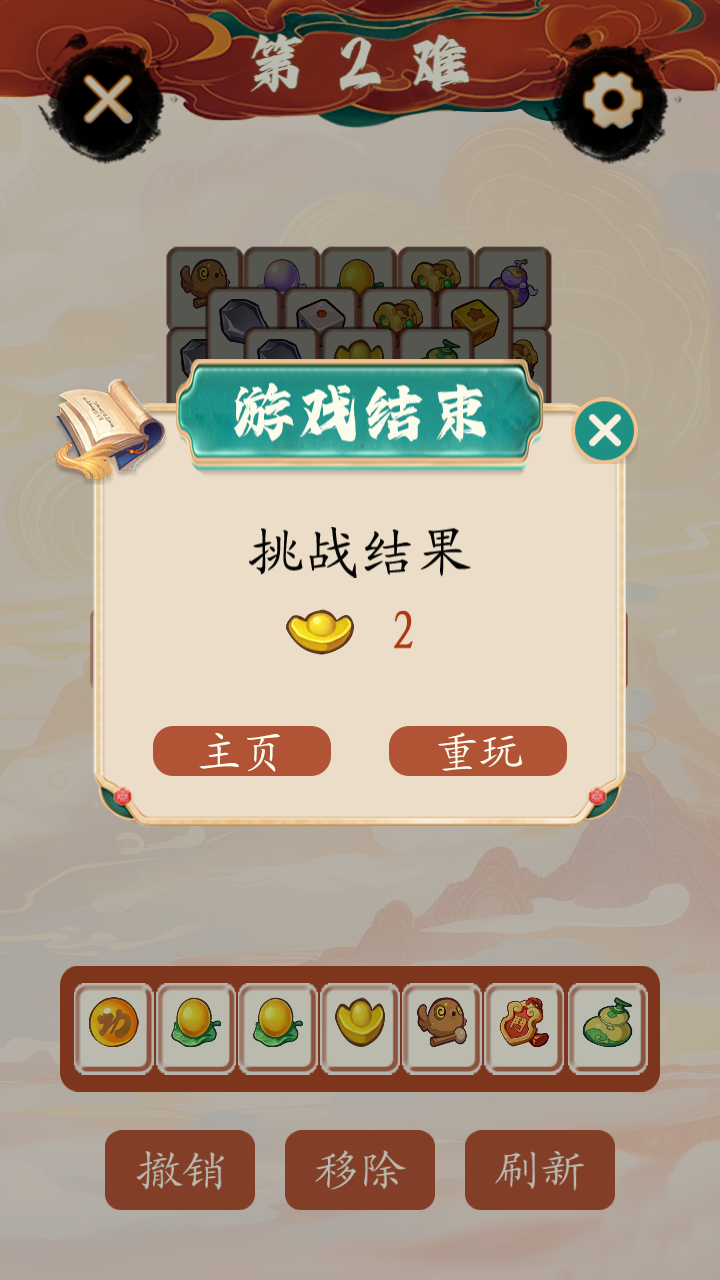Undo the last move with 撤销
The image size is (720, 1280).
pos(180,1170)
